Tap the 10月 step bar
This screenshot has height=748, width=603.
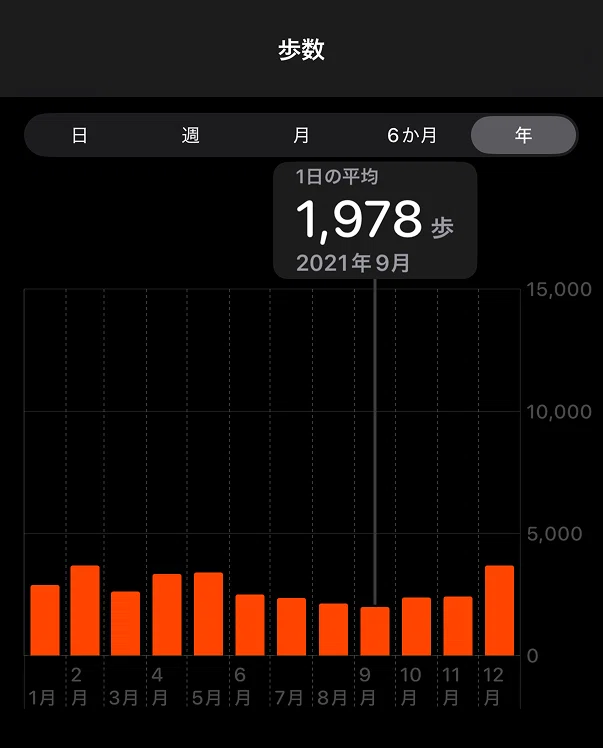416,626
